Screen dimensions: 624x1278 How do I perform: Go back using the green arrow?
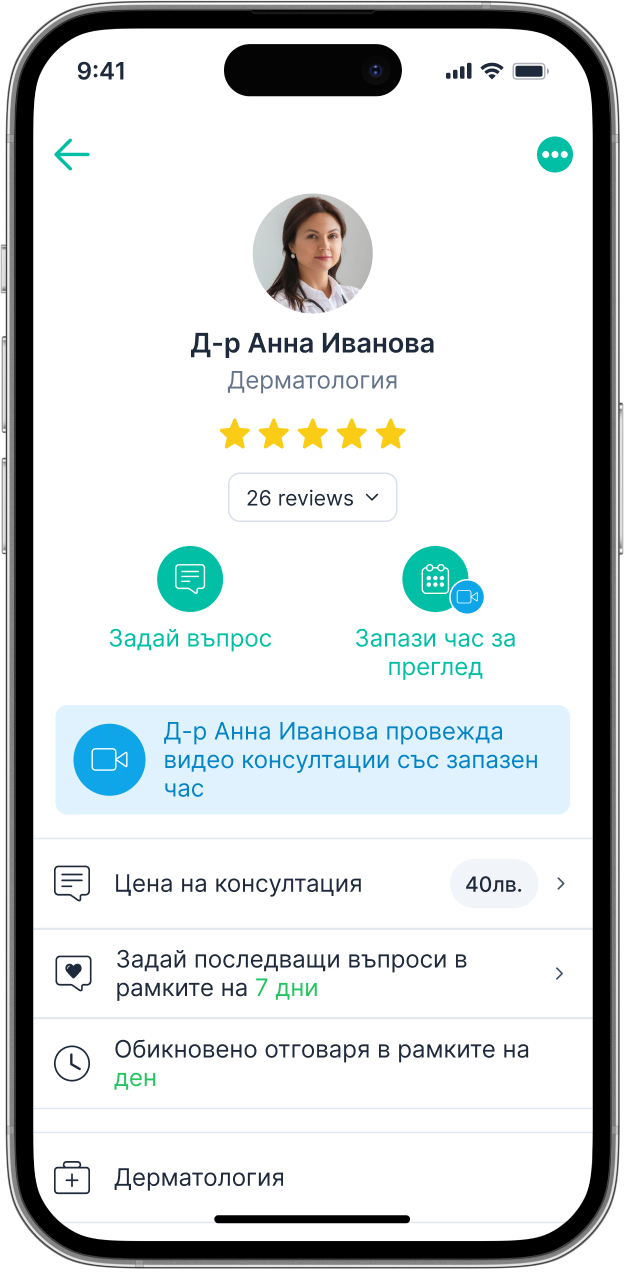pyautogui.click(x=72, y=155)
